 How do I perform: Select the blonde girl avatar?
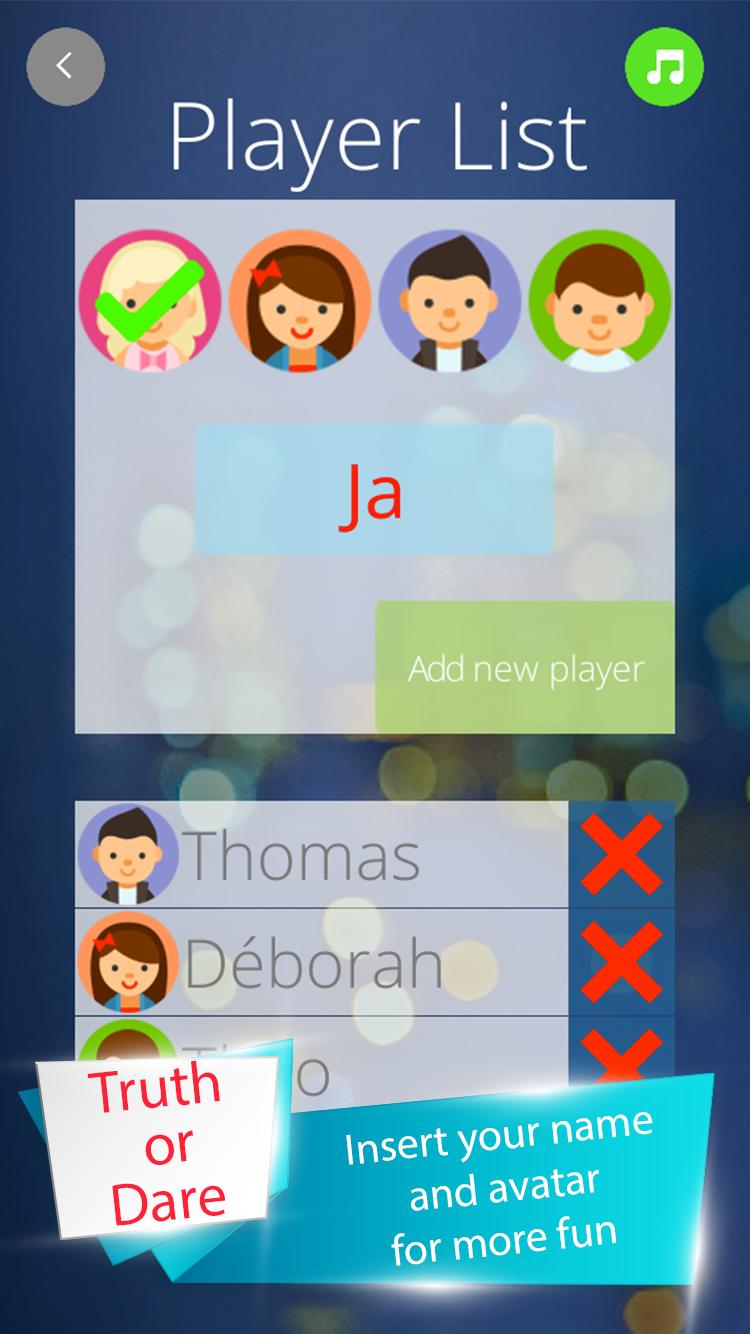[150, 300]
